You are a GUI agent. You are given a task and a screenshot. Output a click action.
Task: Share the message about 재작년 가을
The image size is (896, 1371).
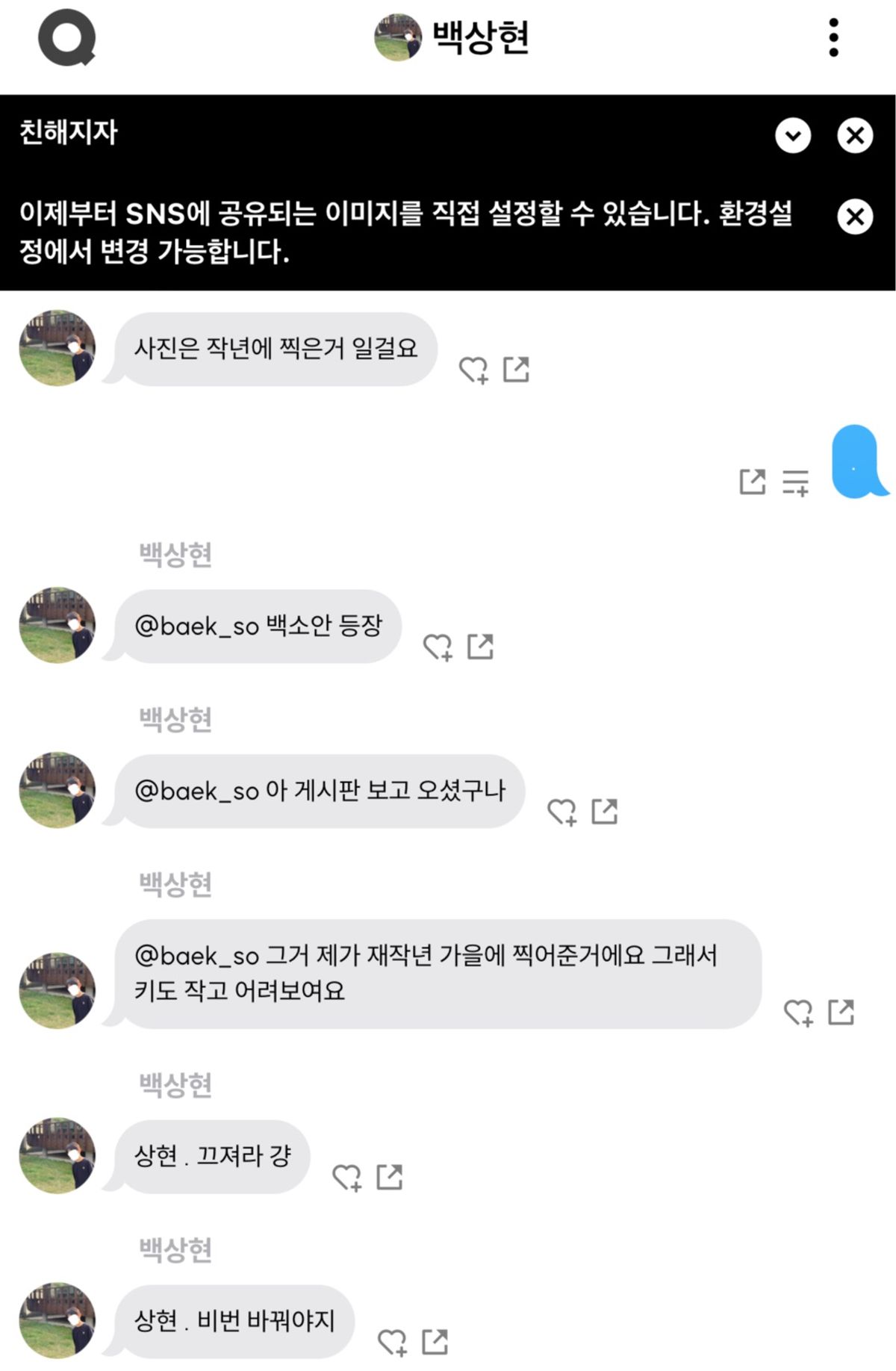[841, 1012]
